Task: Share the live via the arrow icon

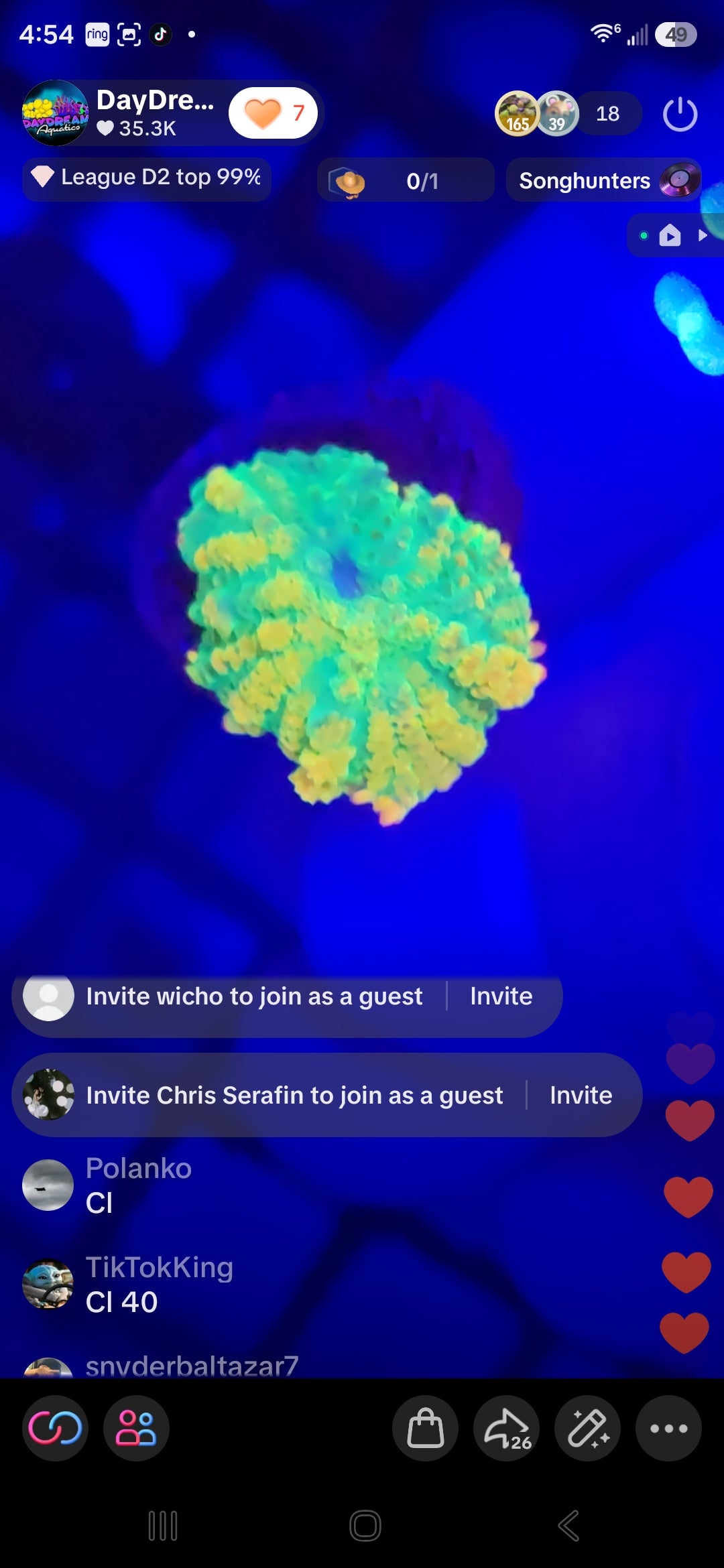Action: (x=507, y=1428)
